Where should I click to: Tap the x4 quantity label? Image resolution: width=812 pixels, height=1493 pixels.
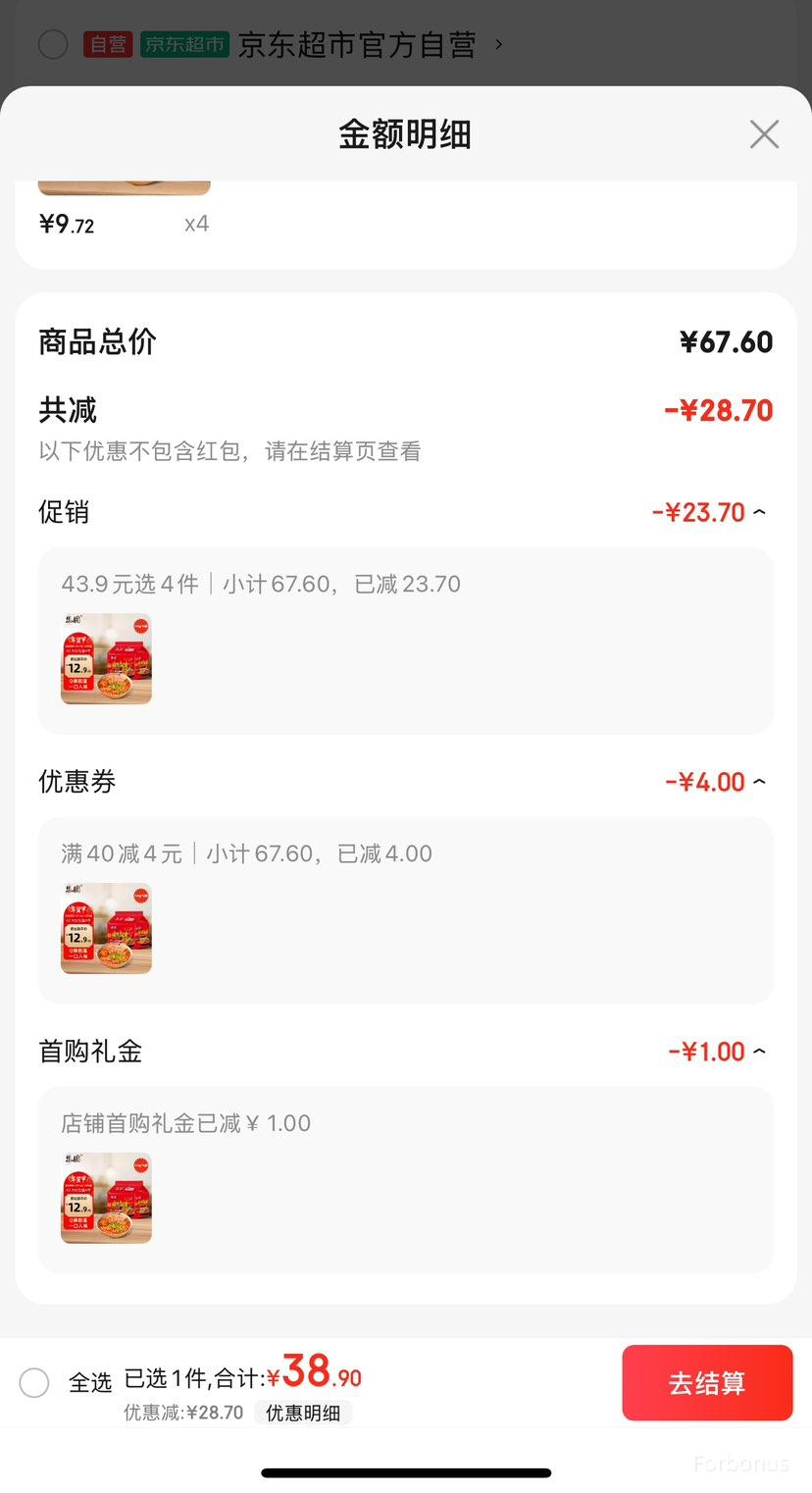[x=195, y=224]
